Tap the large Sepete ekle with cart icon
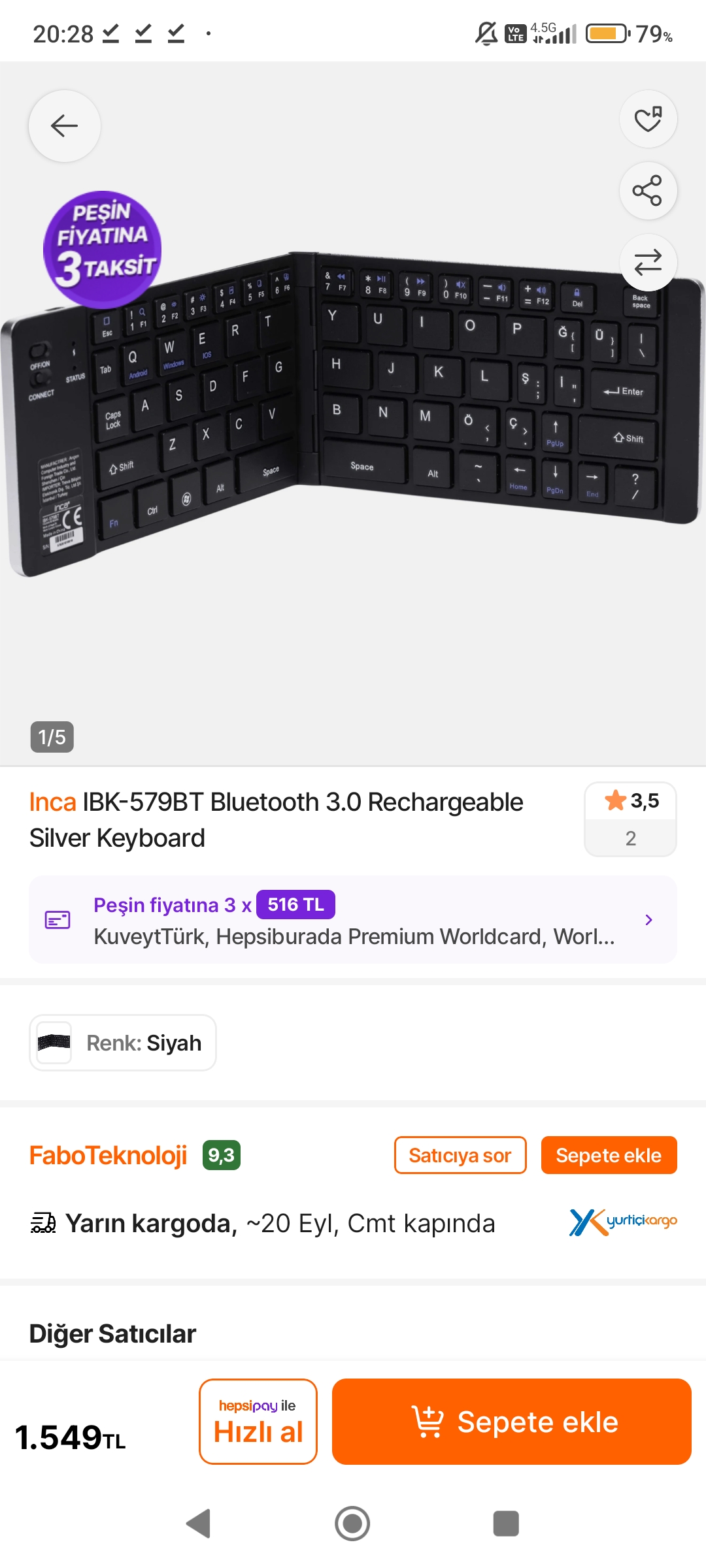The height and width of the screenshot is (1568, 706). (511, 1422)
